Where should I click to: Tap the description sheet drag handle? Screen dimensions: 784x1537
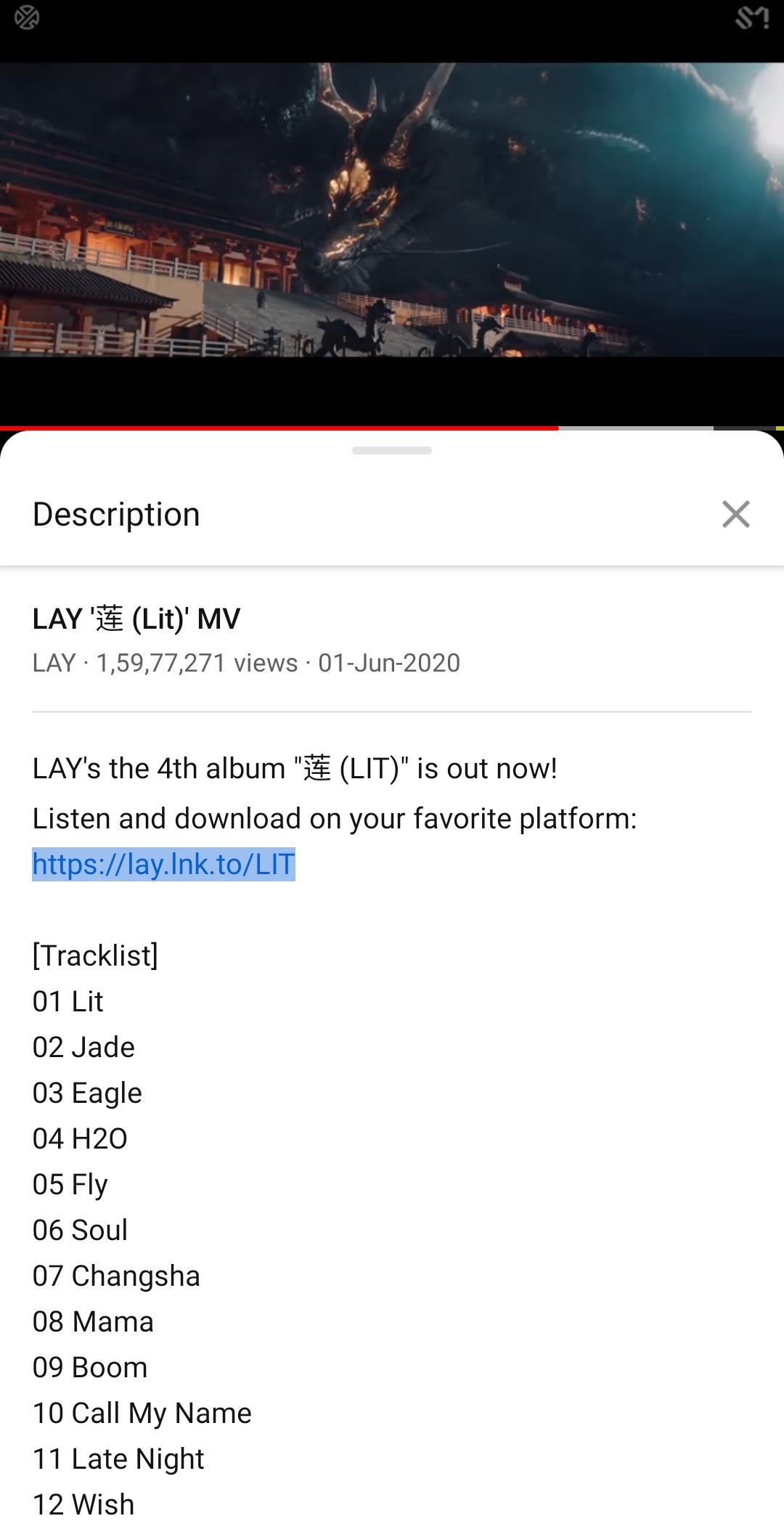[x=392, y=451]
